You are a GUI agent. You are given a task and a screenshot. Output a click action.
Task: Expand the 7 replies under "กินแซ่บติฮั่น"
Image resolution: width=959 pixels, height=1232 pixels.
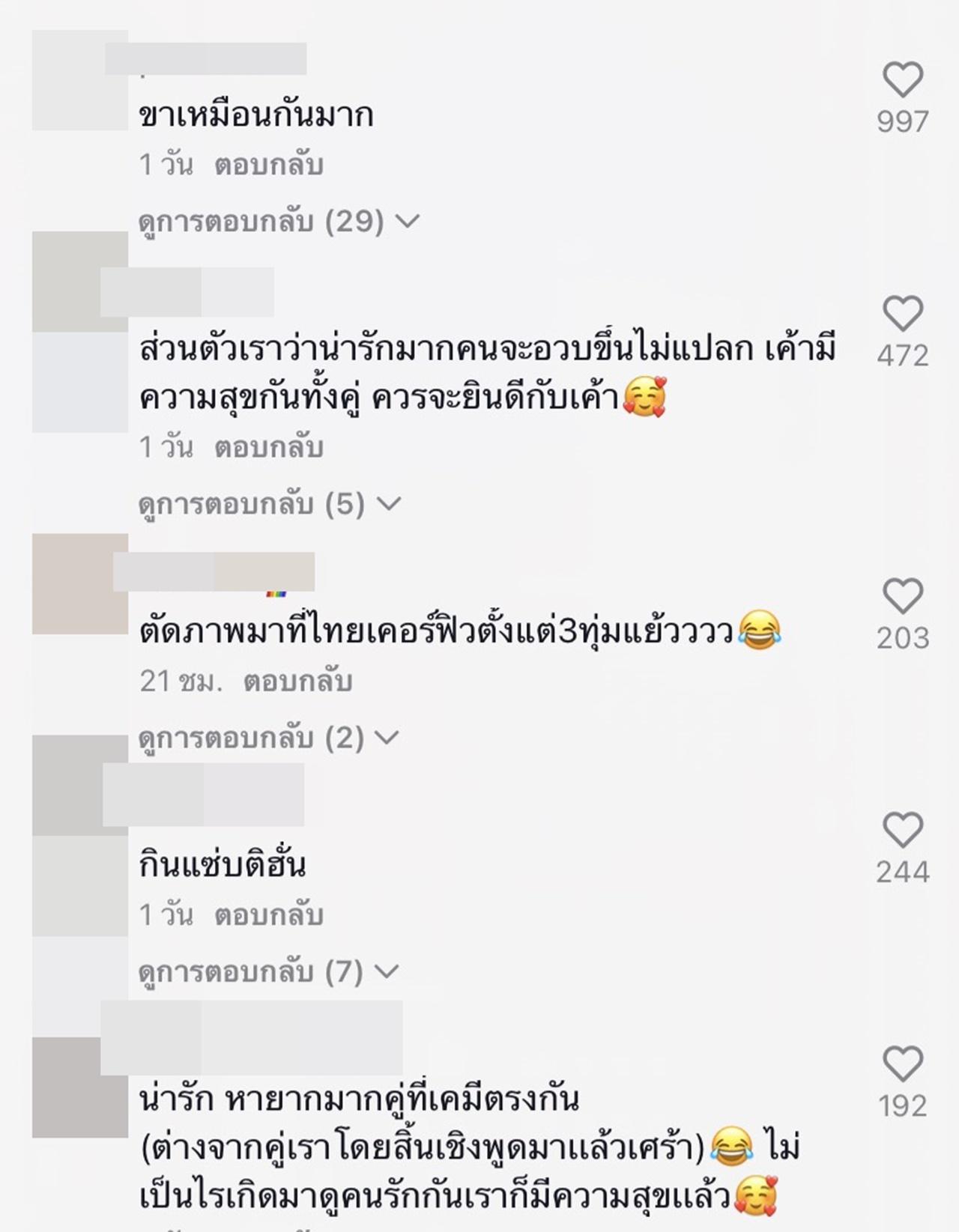270,972
